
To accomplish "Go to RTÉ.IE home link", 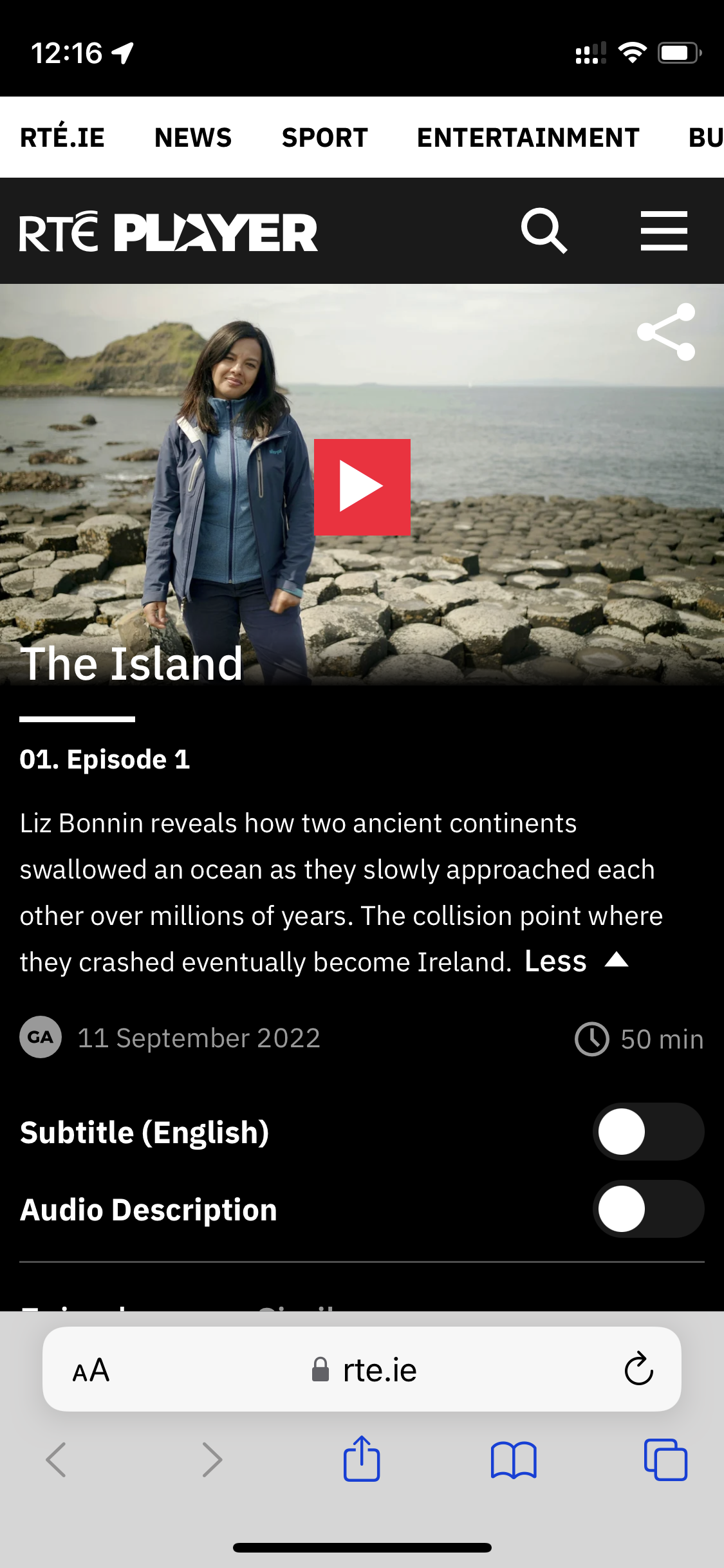I will [62, 138].
